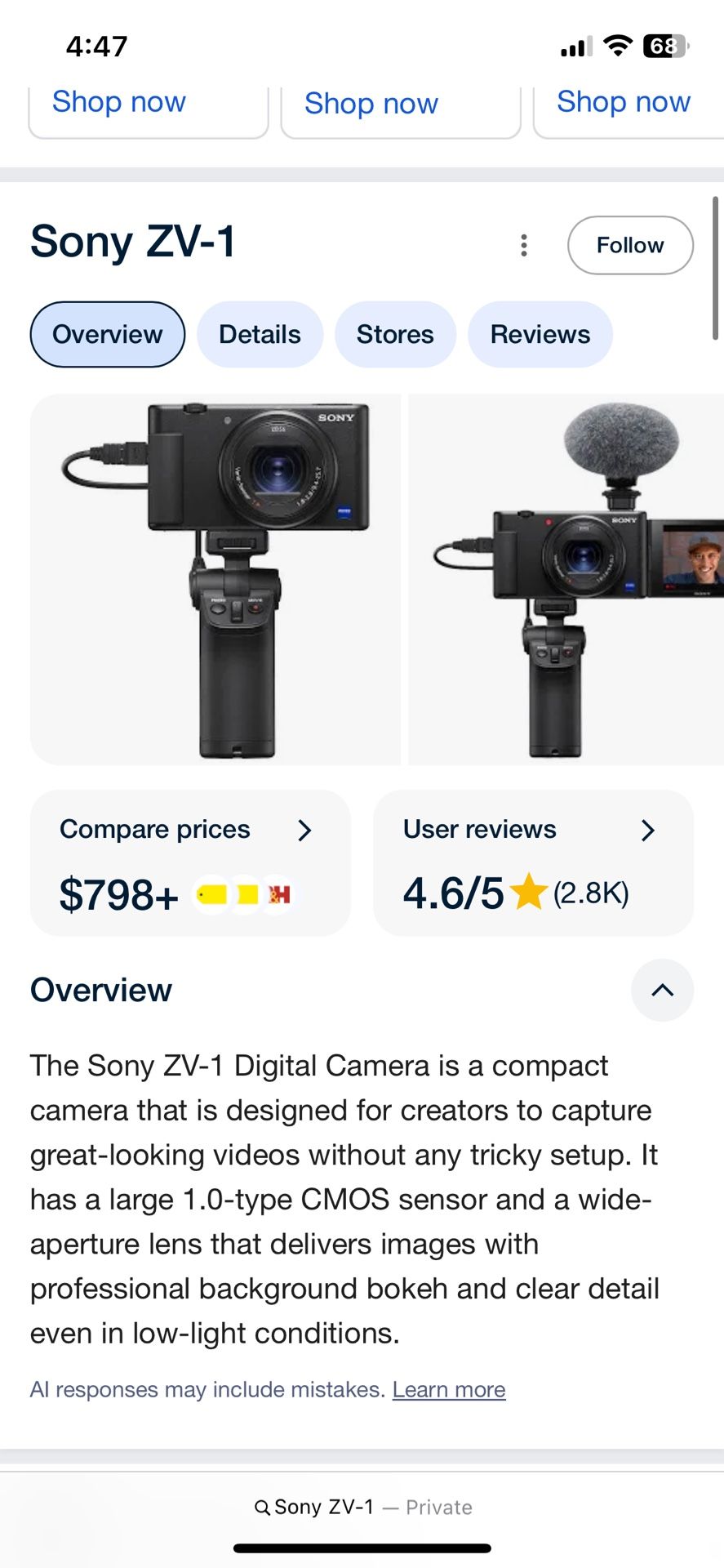Switch to the Reviews tab
The image size is (724, 1568).
(540, 334)
